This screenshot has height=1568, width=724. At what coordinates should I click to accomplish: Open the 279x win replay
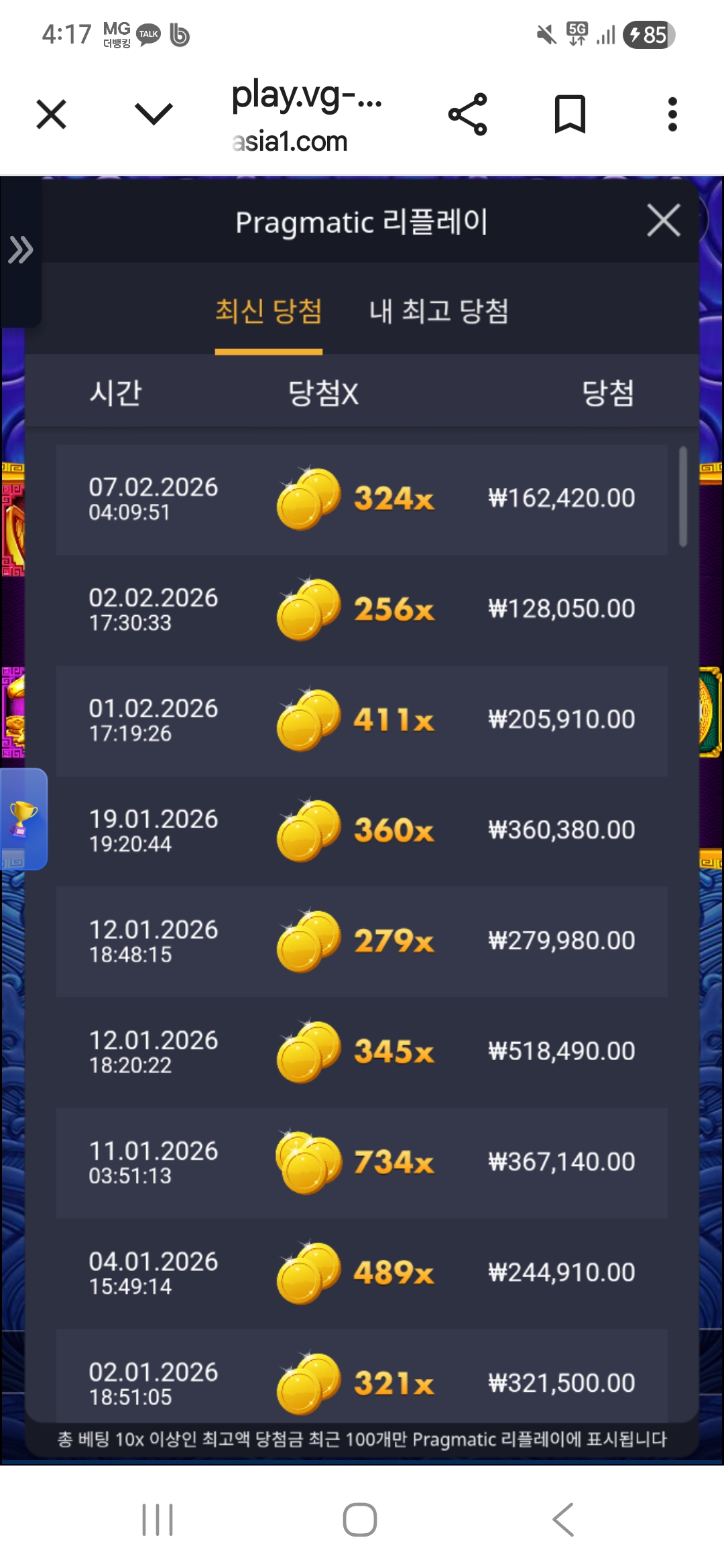pyautogui.click(x=362, y=941)
